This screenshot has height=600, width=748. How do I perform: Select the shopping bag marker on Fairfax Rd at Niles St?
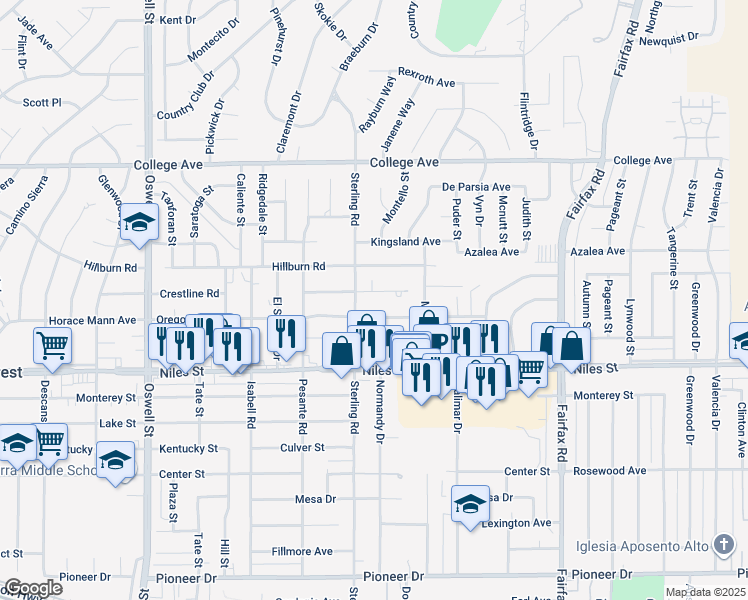571,349
